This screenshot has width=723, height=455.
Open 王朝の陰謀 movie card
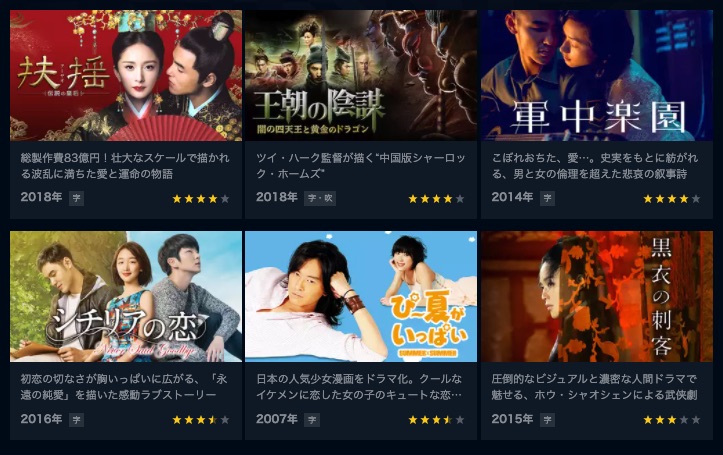[x=361, y=76]
